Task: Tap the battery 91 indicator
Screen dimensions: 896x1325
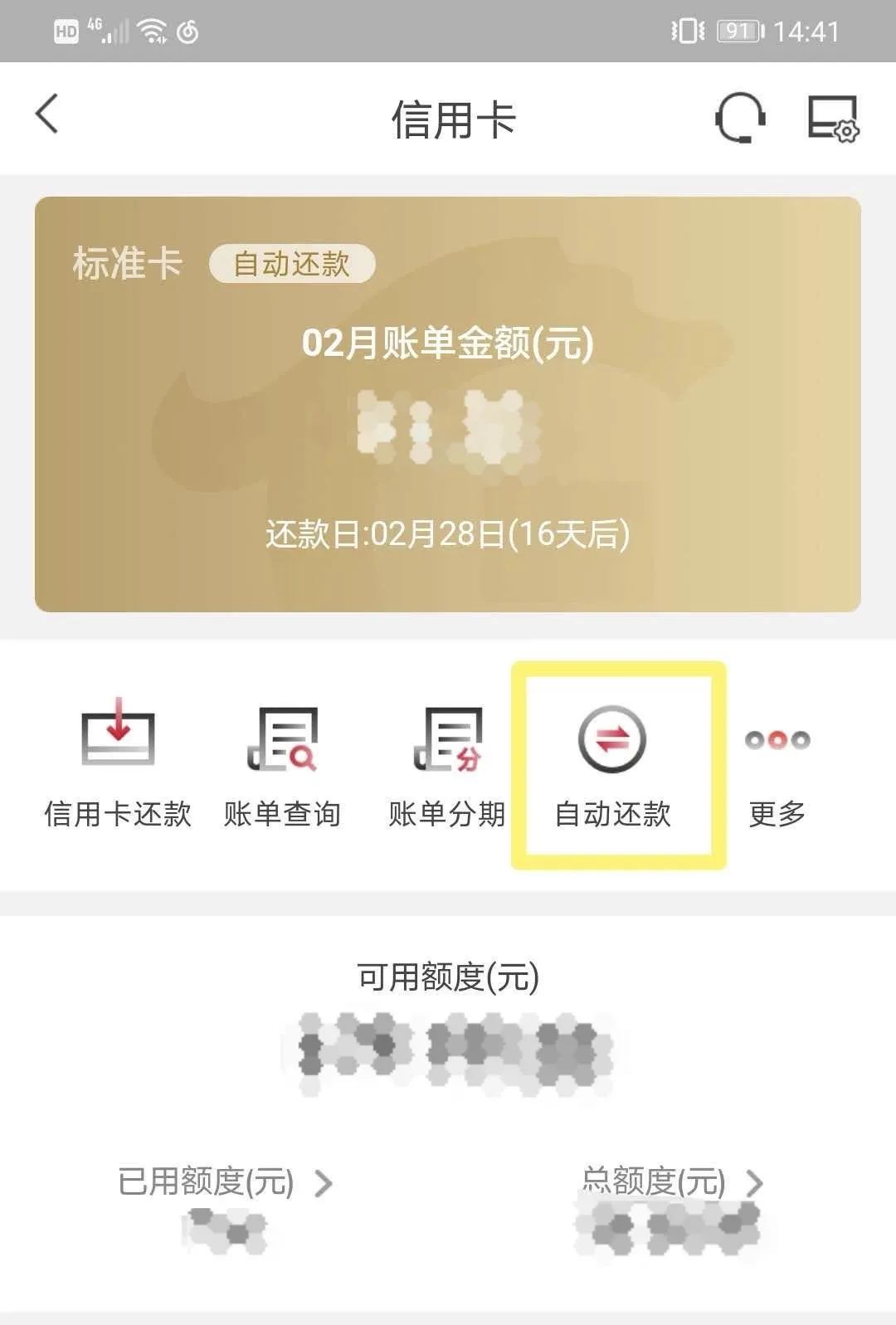Action: pos(737,30)
